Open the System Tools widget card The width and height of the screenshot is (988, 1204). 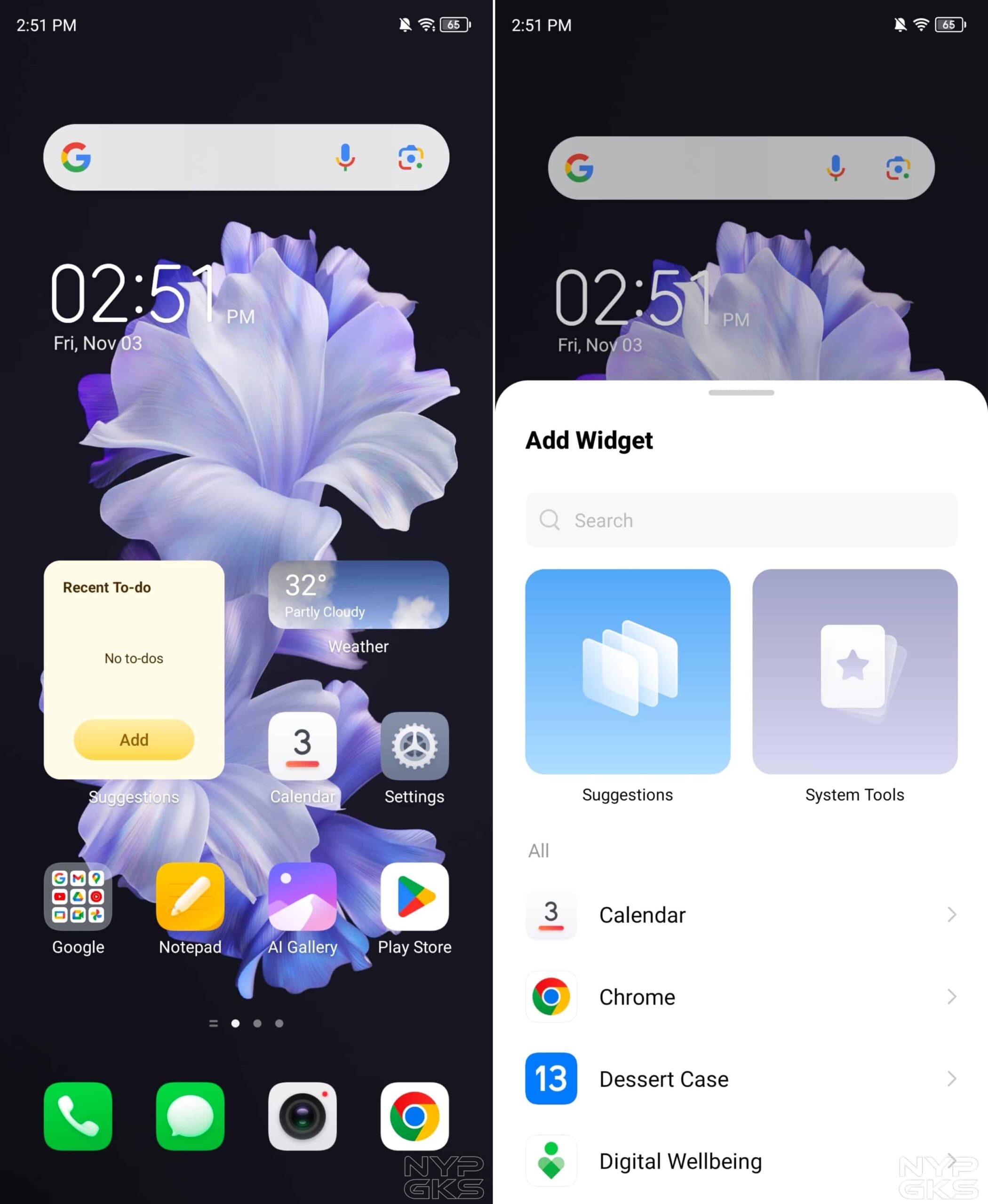[x=854, y=672]
